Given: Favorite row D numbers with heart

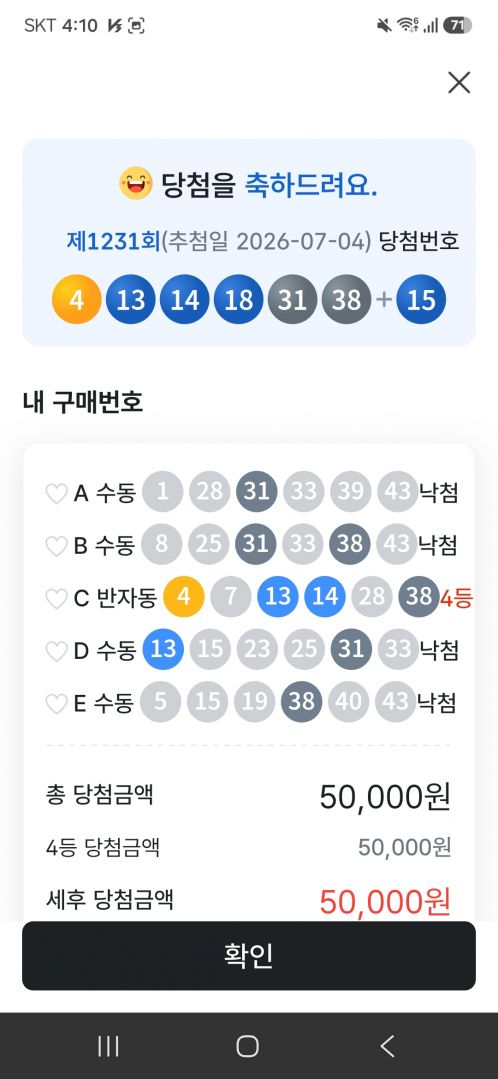Looking at the screenshot, I should [x=56, y=650].
